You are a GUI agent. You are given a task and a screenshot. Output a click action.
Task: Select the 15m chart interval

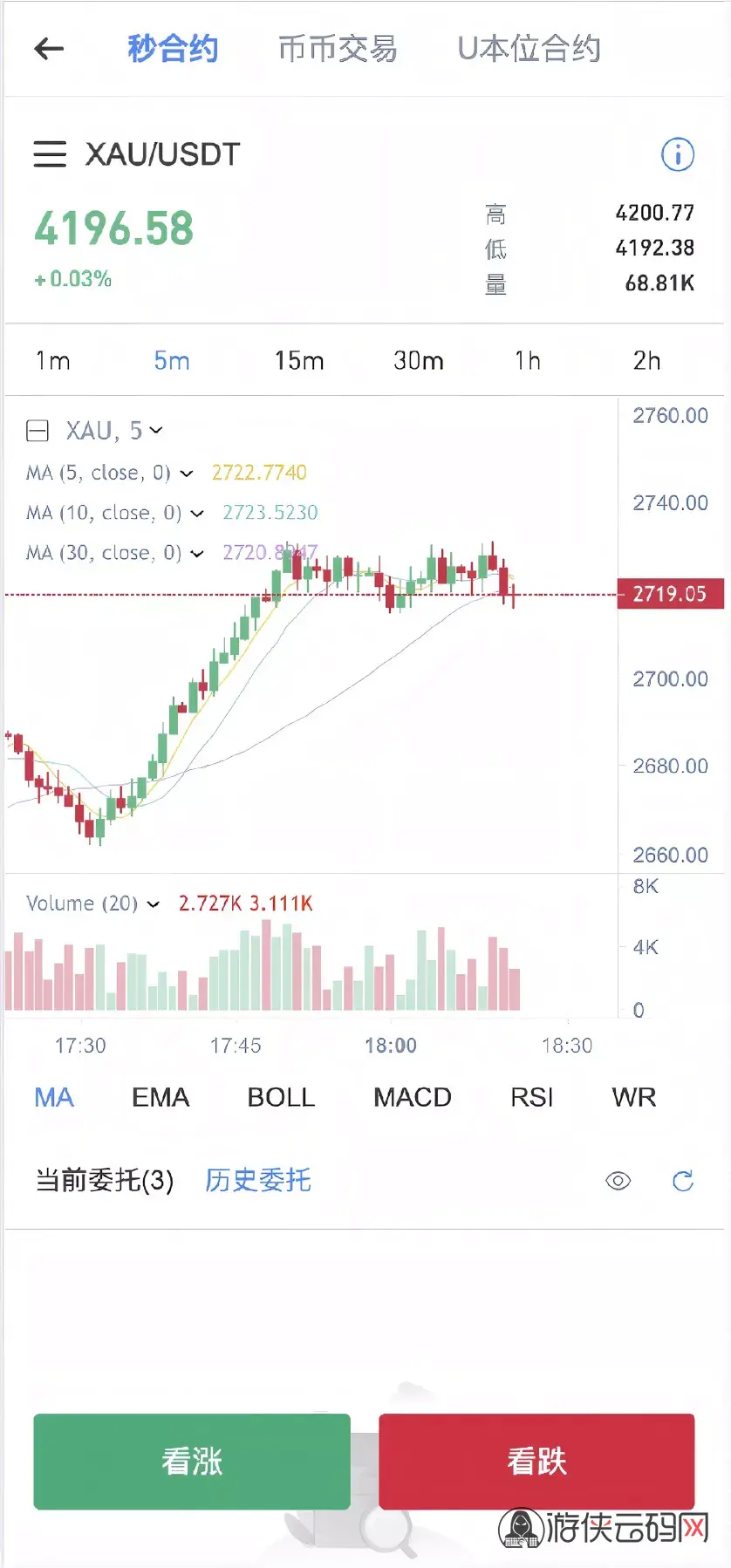[x=298, y=360]
